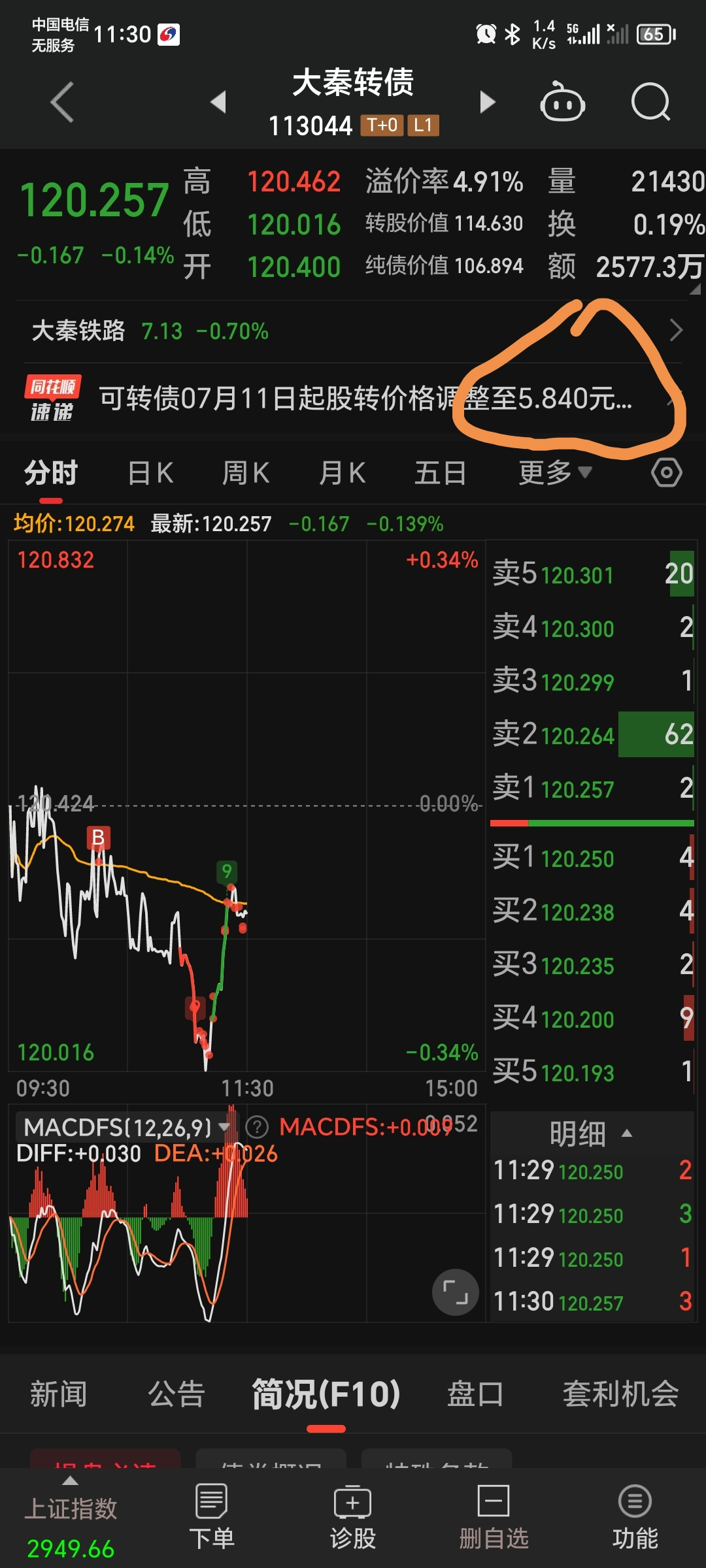Select the 周K chart tab
Viewport: 706px width, 1568px height.
click(246, 473)
